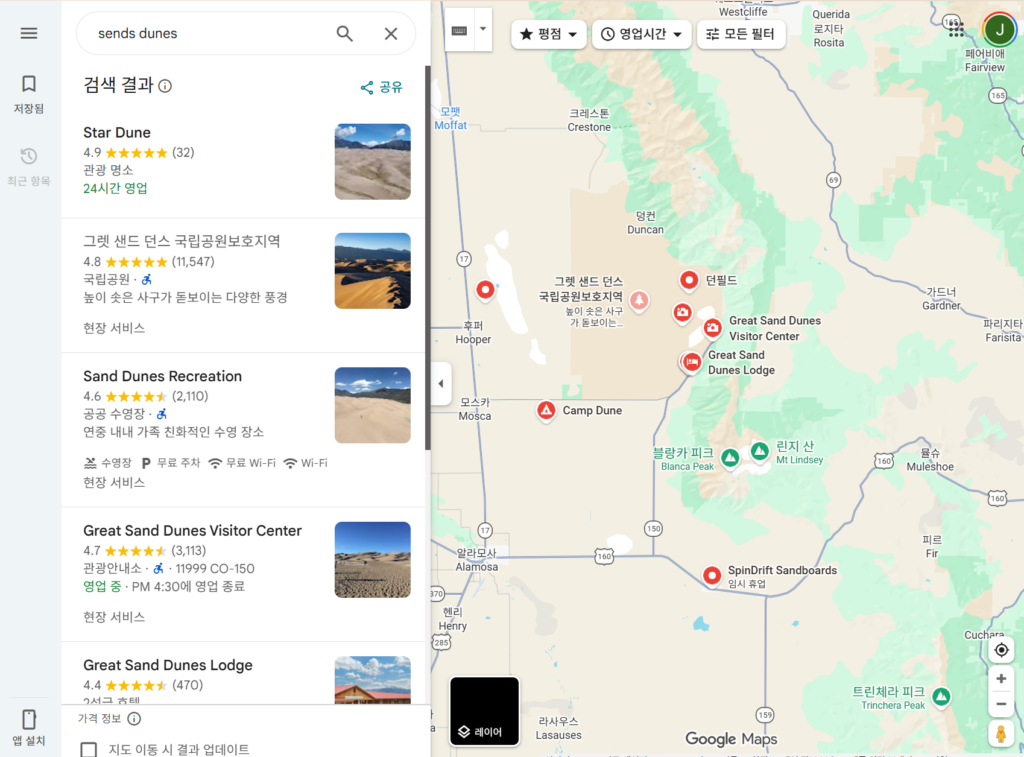The height and width of the screenshot is (757, 1024).
Task: Expand the 영업시간 hours filter
Action: [641, 34]
